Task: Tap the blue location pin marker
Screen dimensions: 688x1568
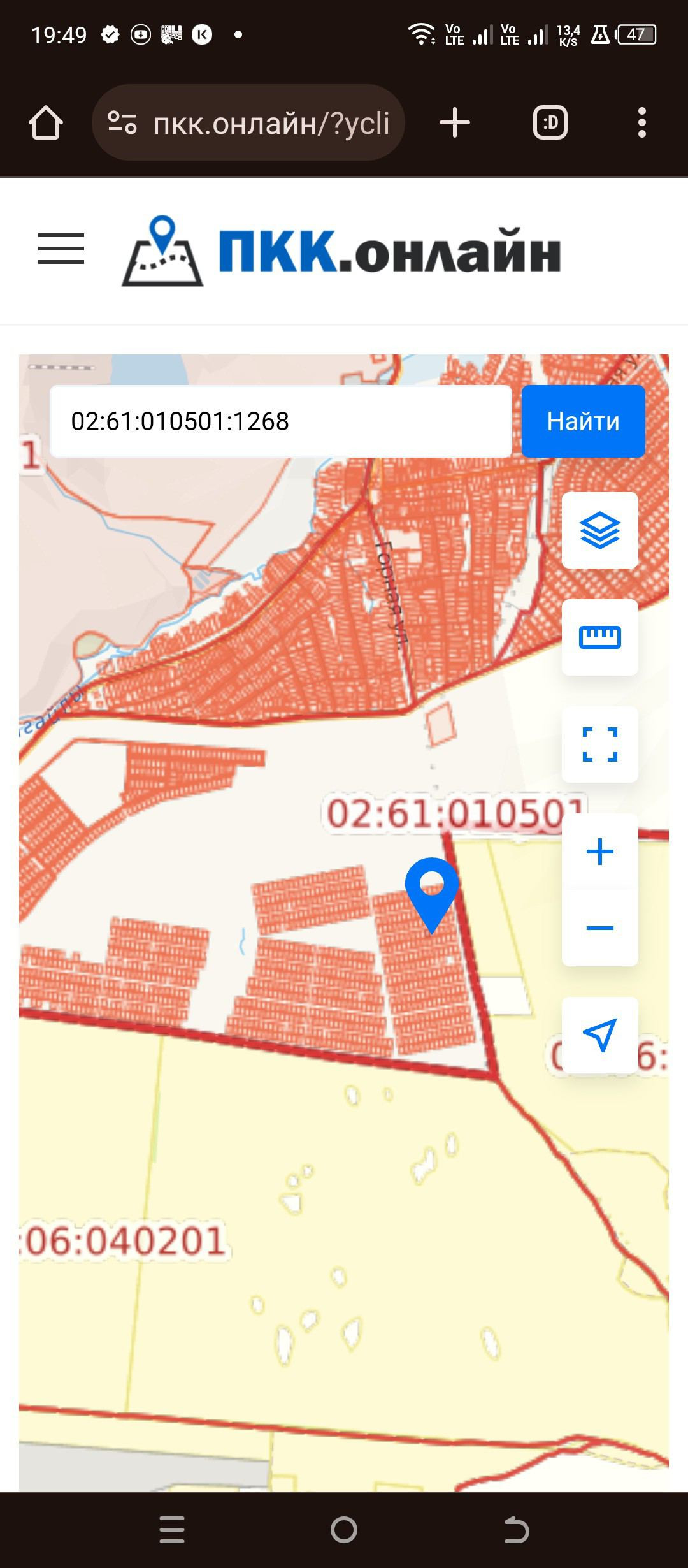Action: click(x=432, y=895)
